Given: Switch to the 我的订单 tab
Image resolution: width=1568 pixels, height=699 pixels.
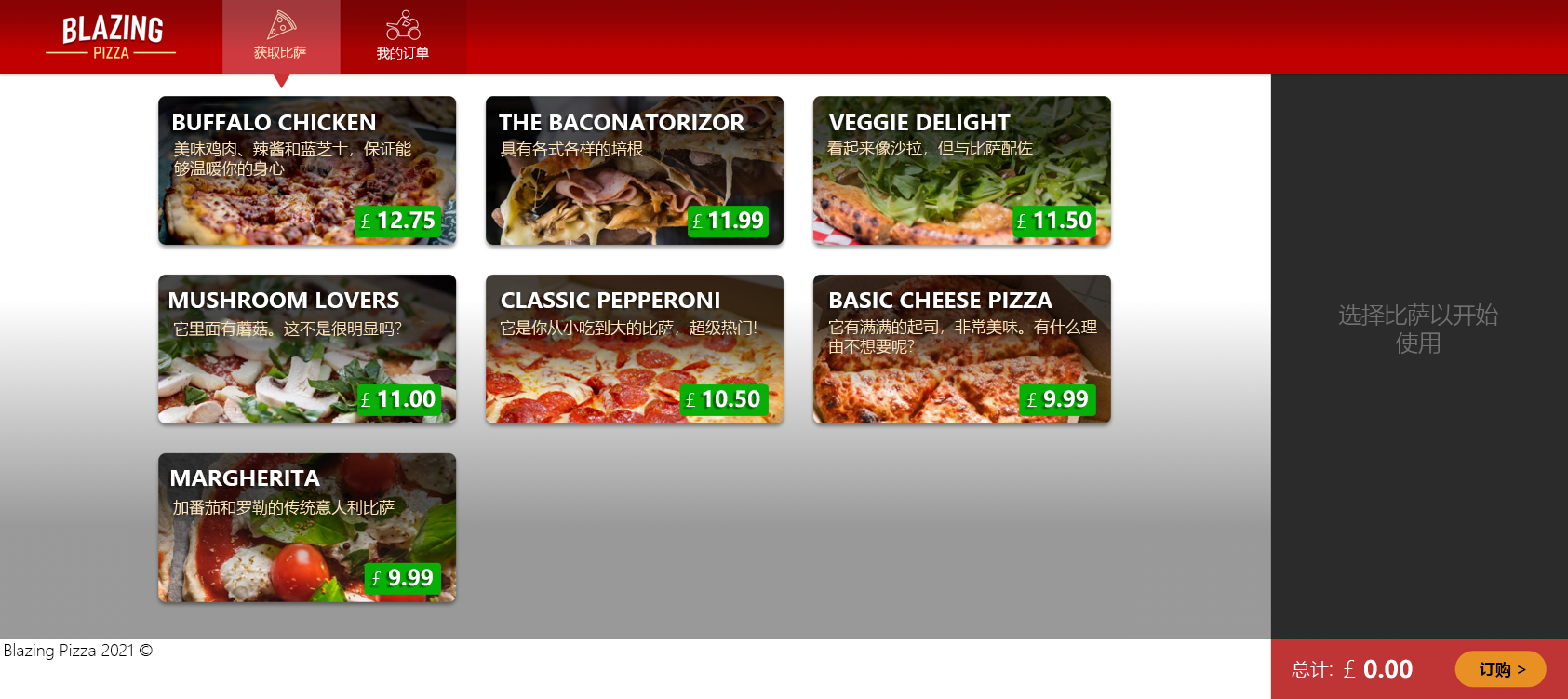Looking at the screenshot, I should 402,37.
